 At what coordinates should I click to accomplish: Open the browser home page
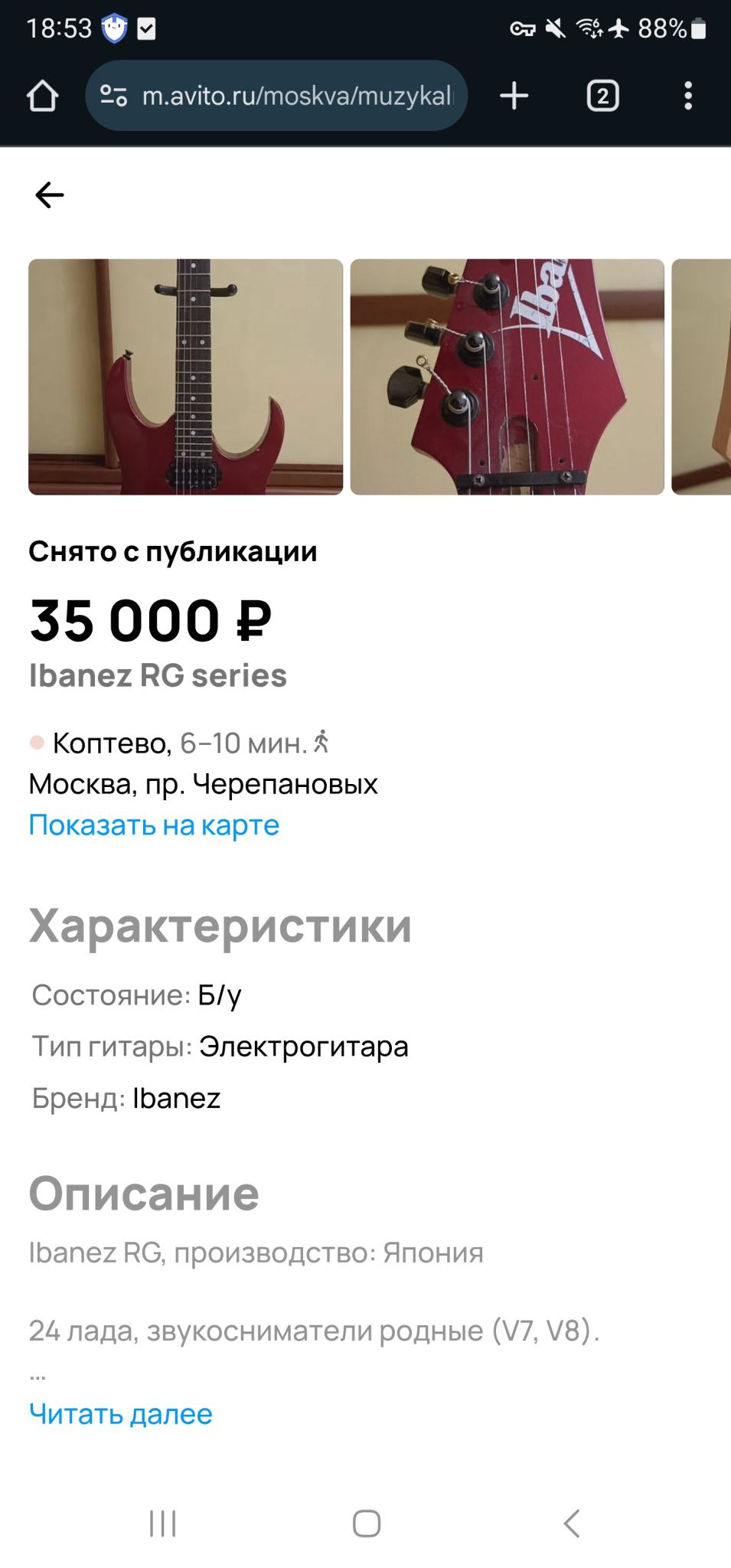(x=42, y=96)
